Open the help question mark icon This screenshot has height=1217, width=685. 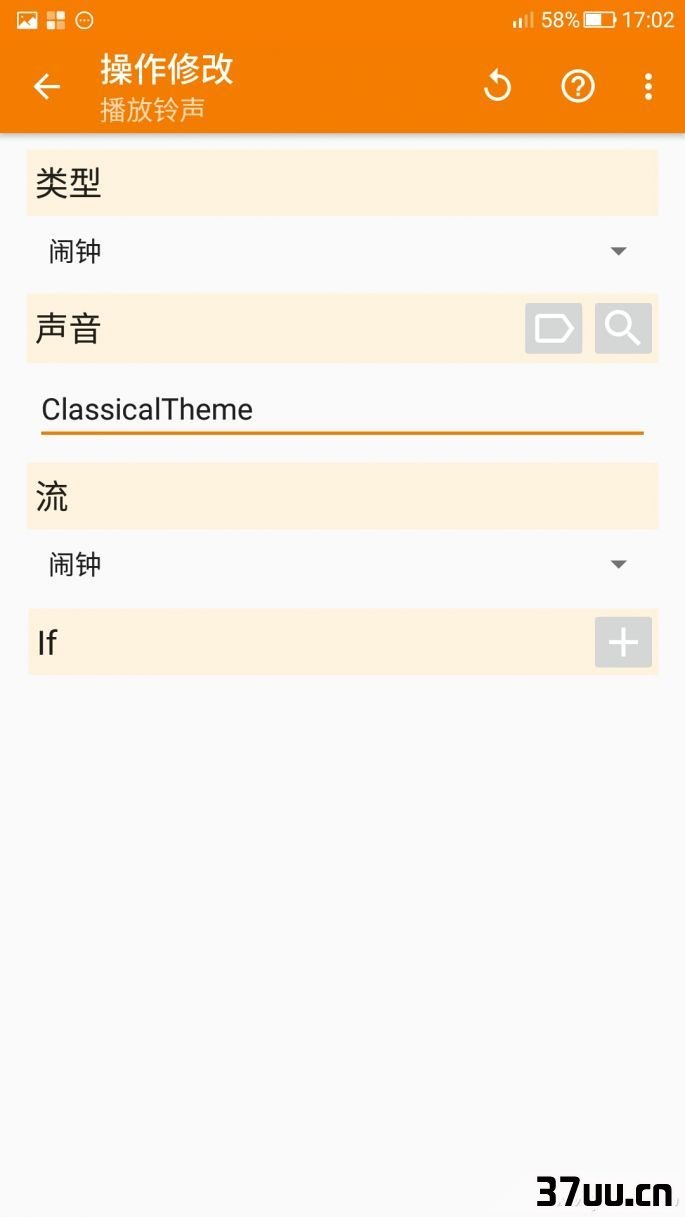(578, 87)
